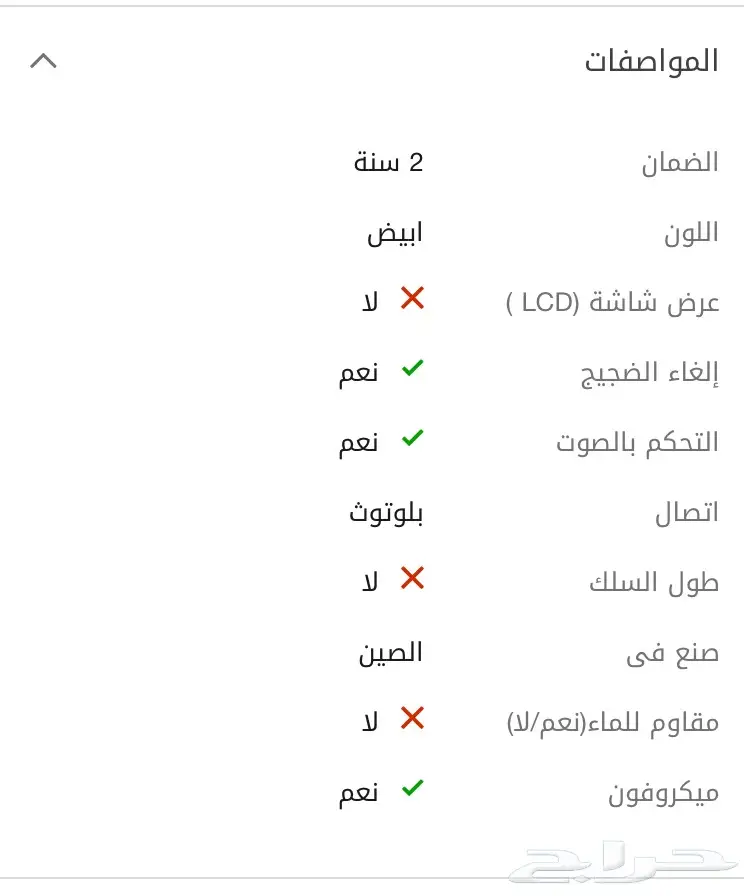Image resolution: width=744 pixels, height=896 pixels.
Task: Toggle the microphone specification value
Action: [410, 789]
